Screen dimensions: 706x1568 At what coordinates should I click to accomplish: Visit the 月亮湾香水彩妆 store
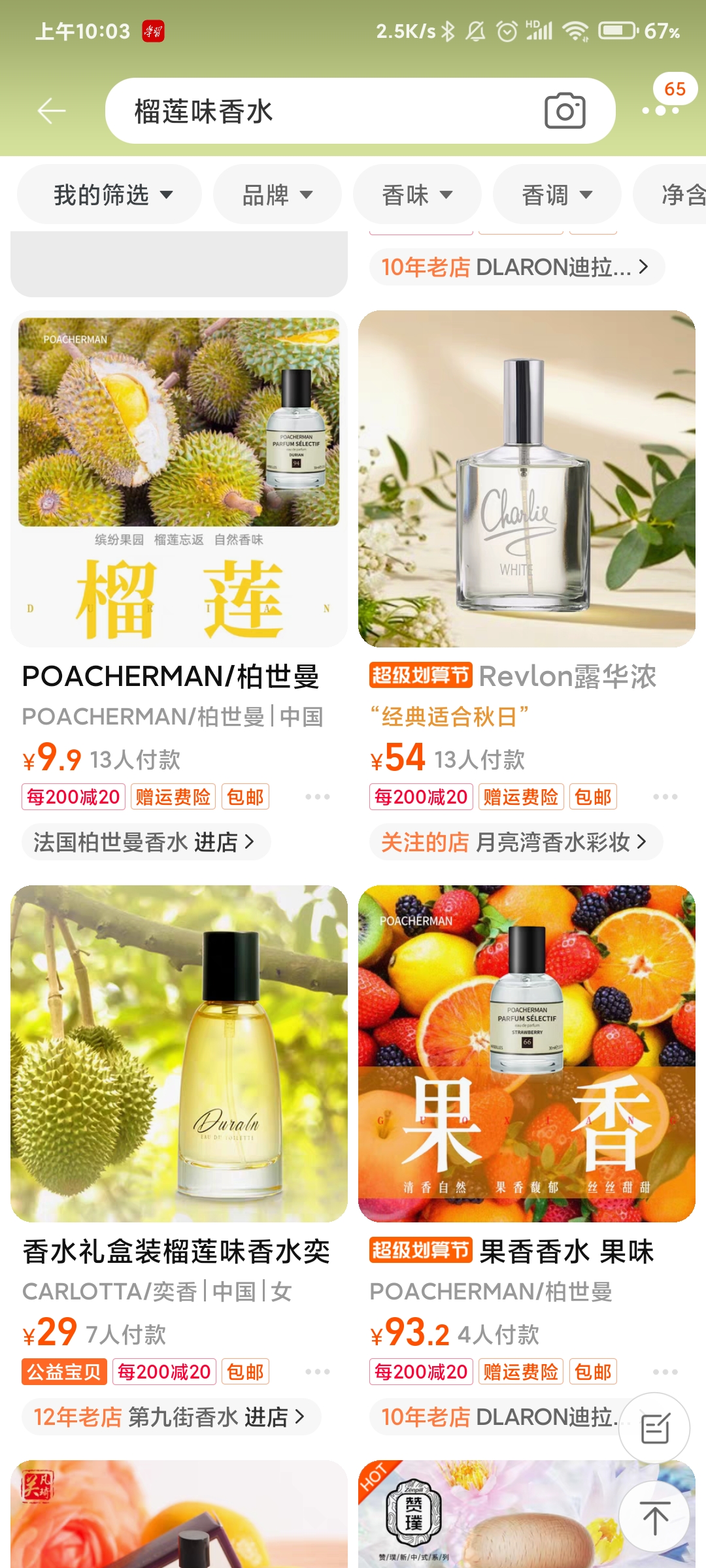[x=515, y=842]
